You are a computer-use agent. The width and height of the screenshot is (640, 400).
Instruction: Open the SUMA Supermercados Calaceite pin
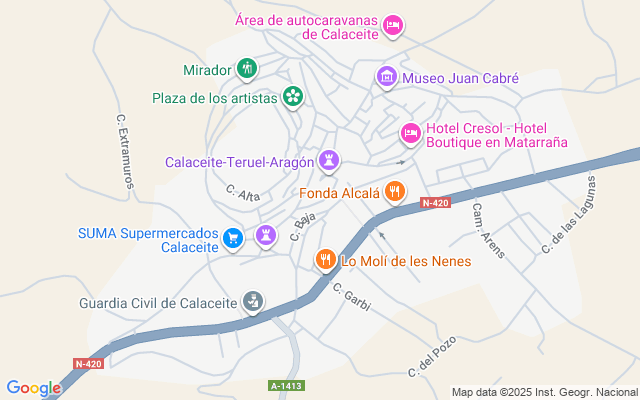tap(233, 238)
